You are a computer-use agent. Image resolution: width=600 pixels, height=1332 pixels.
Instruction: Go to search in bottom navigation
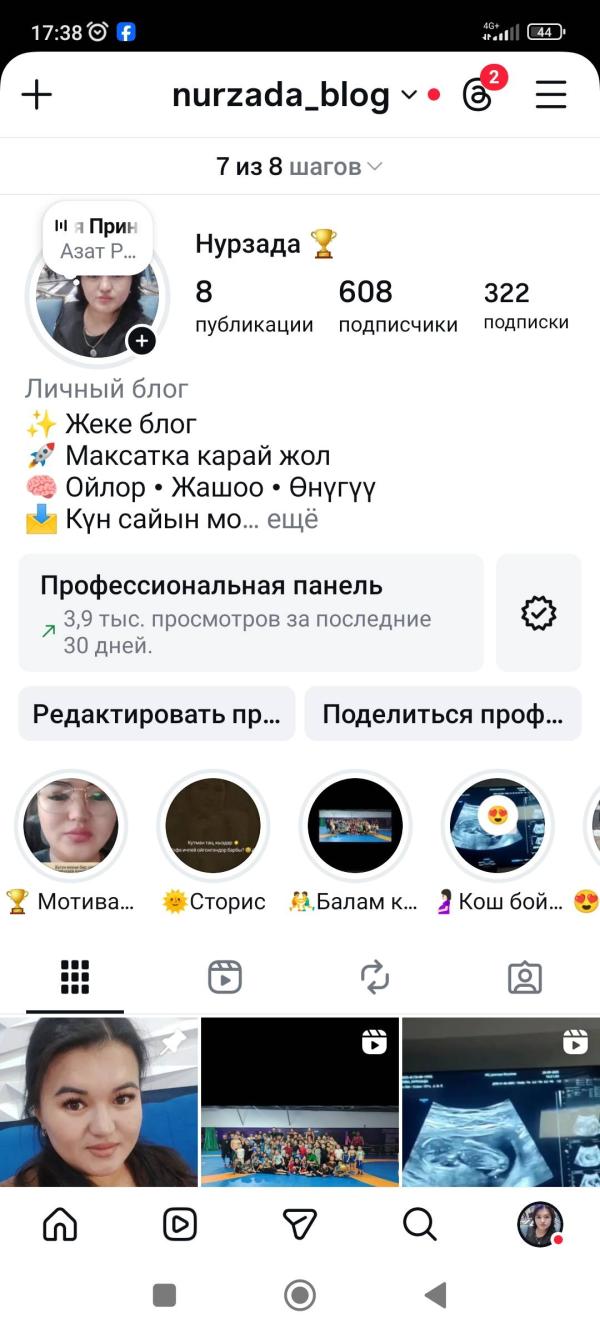[x=419, y=1224]
